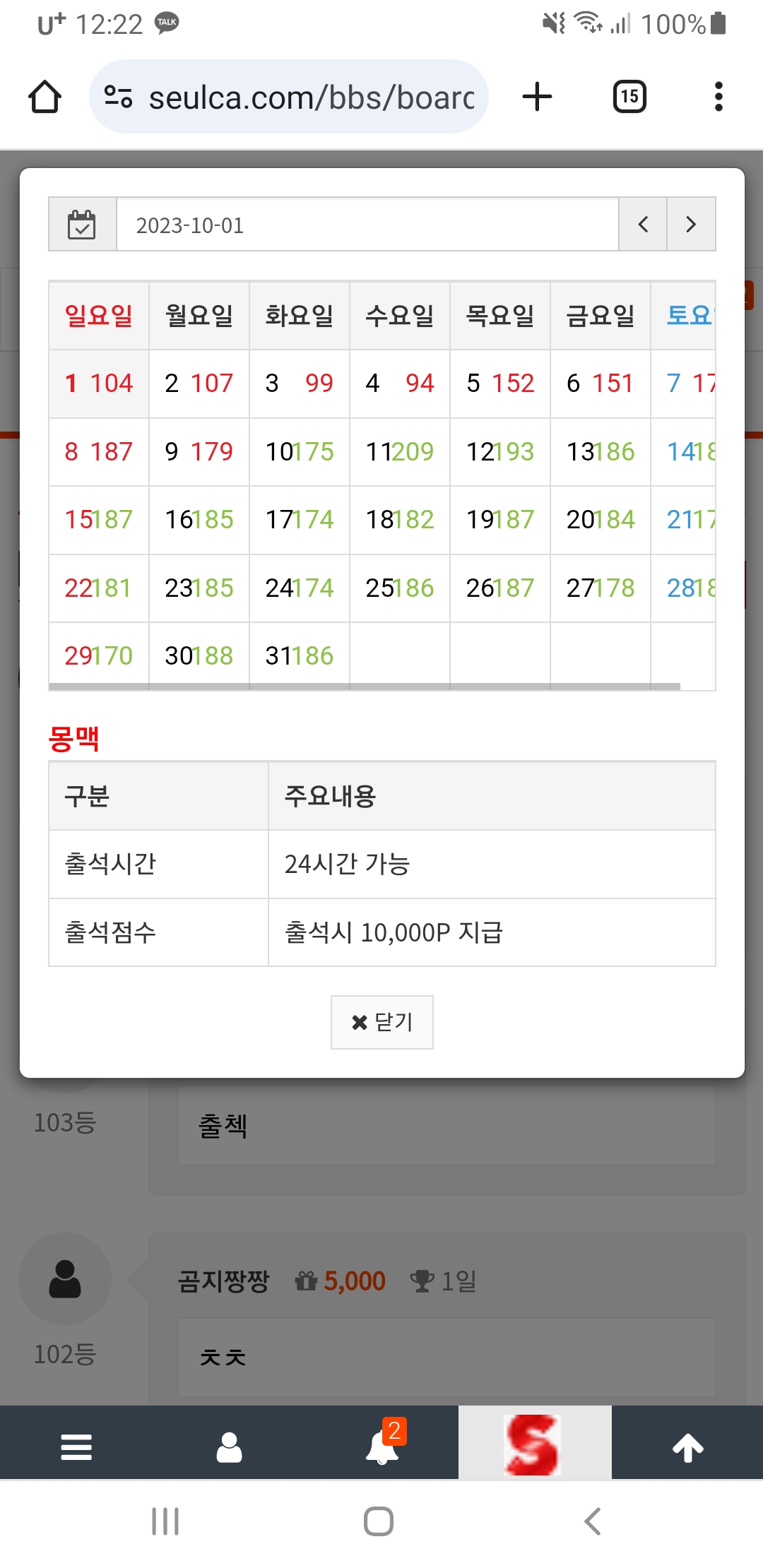The height and width of the screenshot is (1568, 763).
Task: Jump to top with the up arrow
Action: click(x=687, y=1448)
